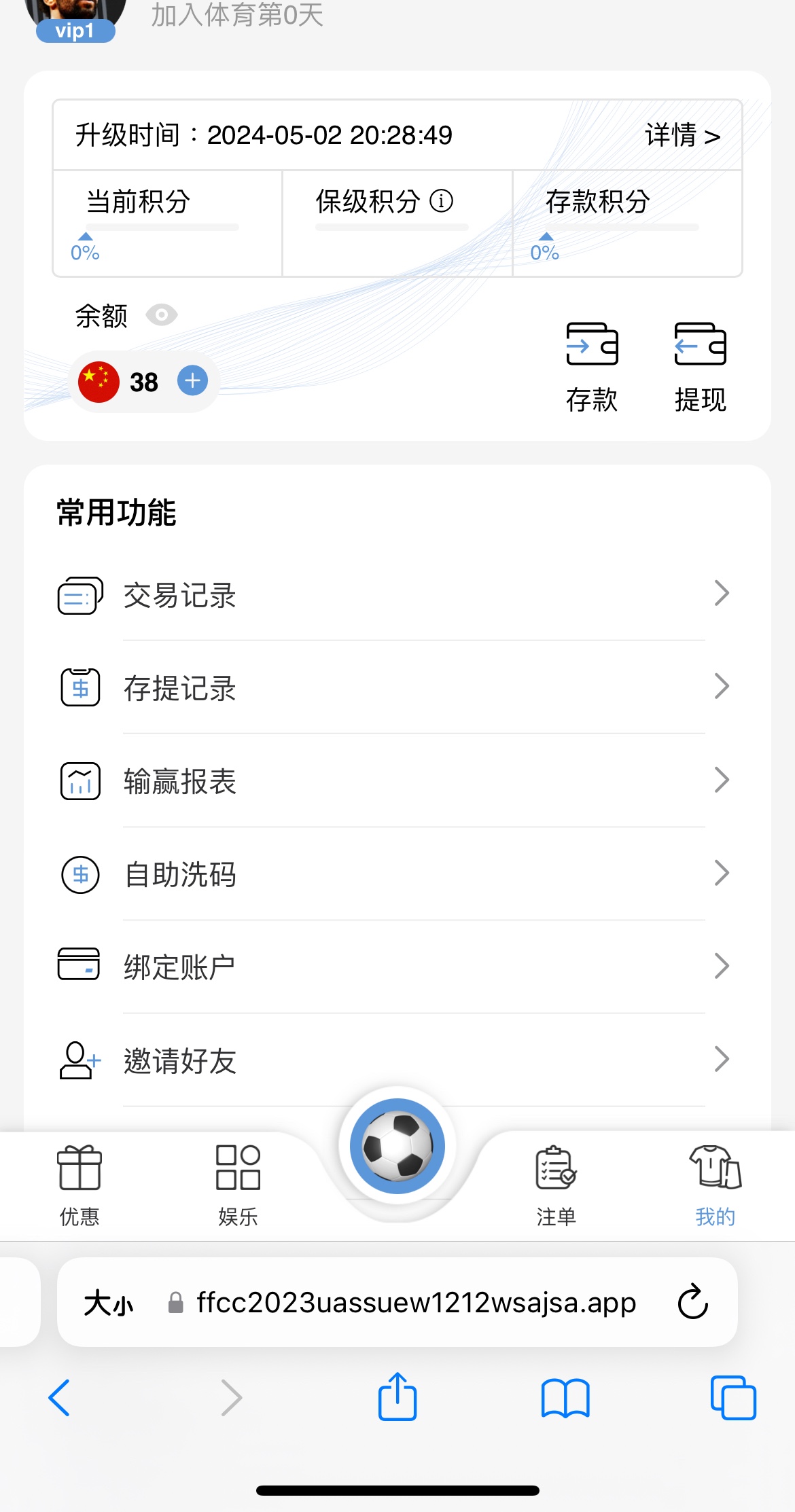Go back in the browser
This screenshot has height=1512, width=795.
[60, 1398]
